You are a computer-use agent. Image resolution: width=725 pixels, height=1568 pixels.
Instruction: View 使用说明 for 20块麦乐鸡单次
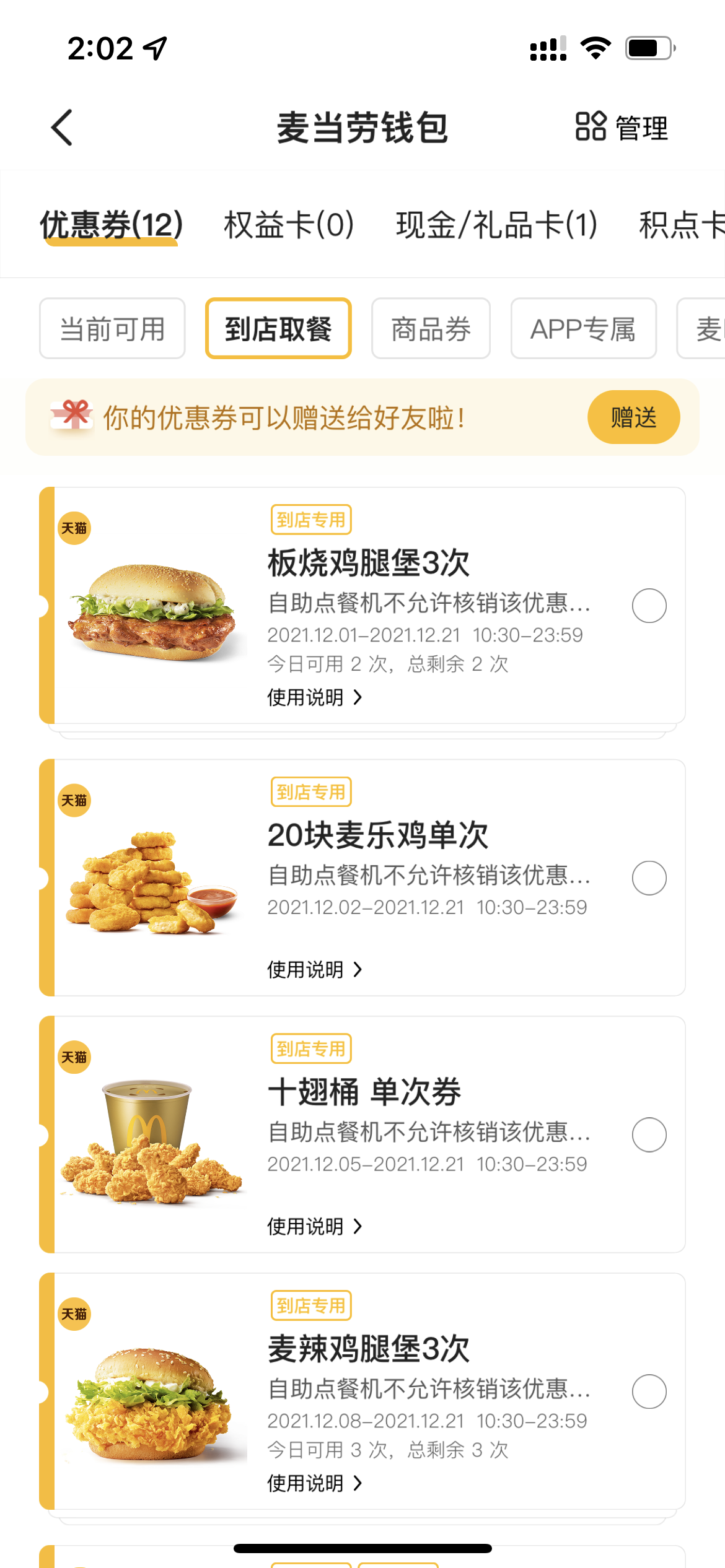(314, 969)
